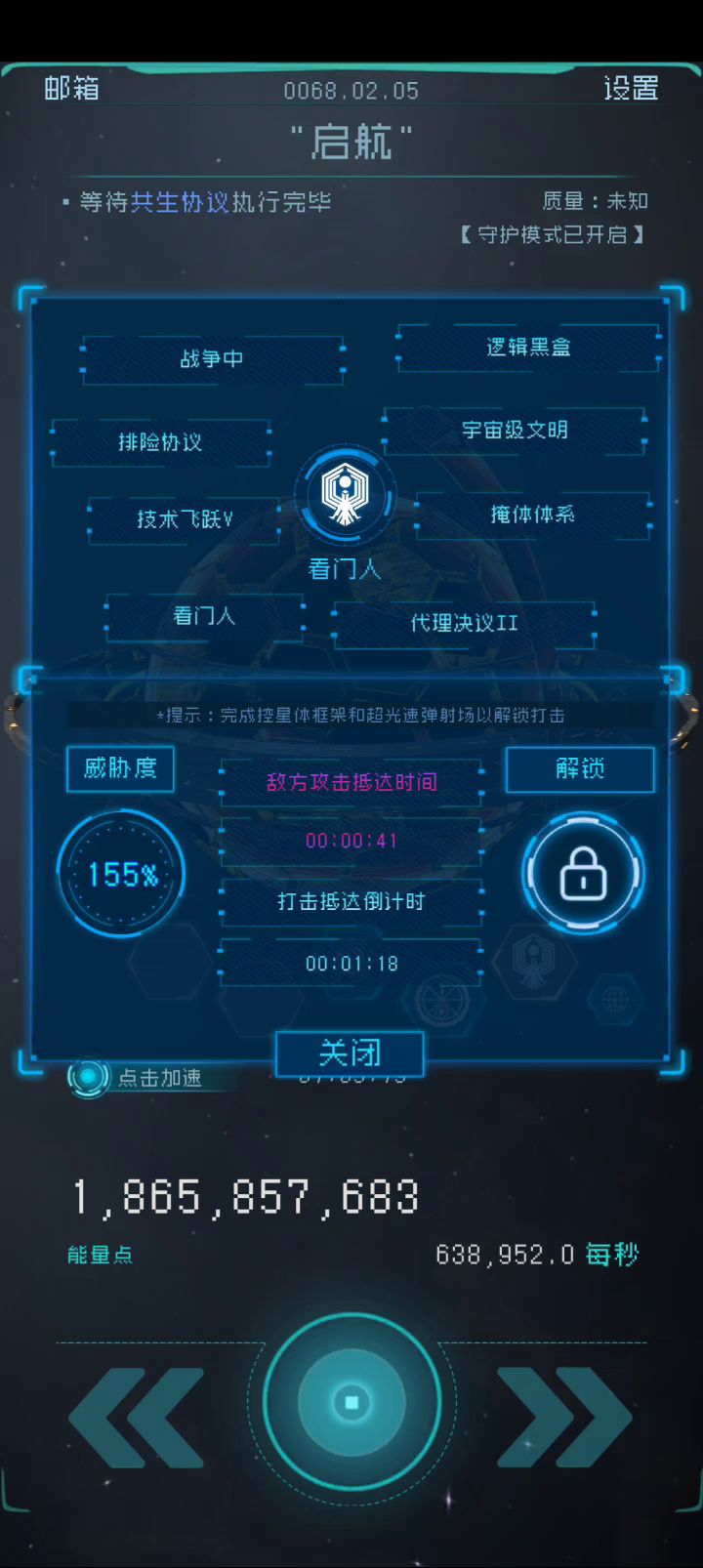
Task: Open the 宇宙级文明 node
Action: click(x=515, y=431)
